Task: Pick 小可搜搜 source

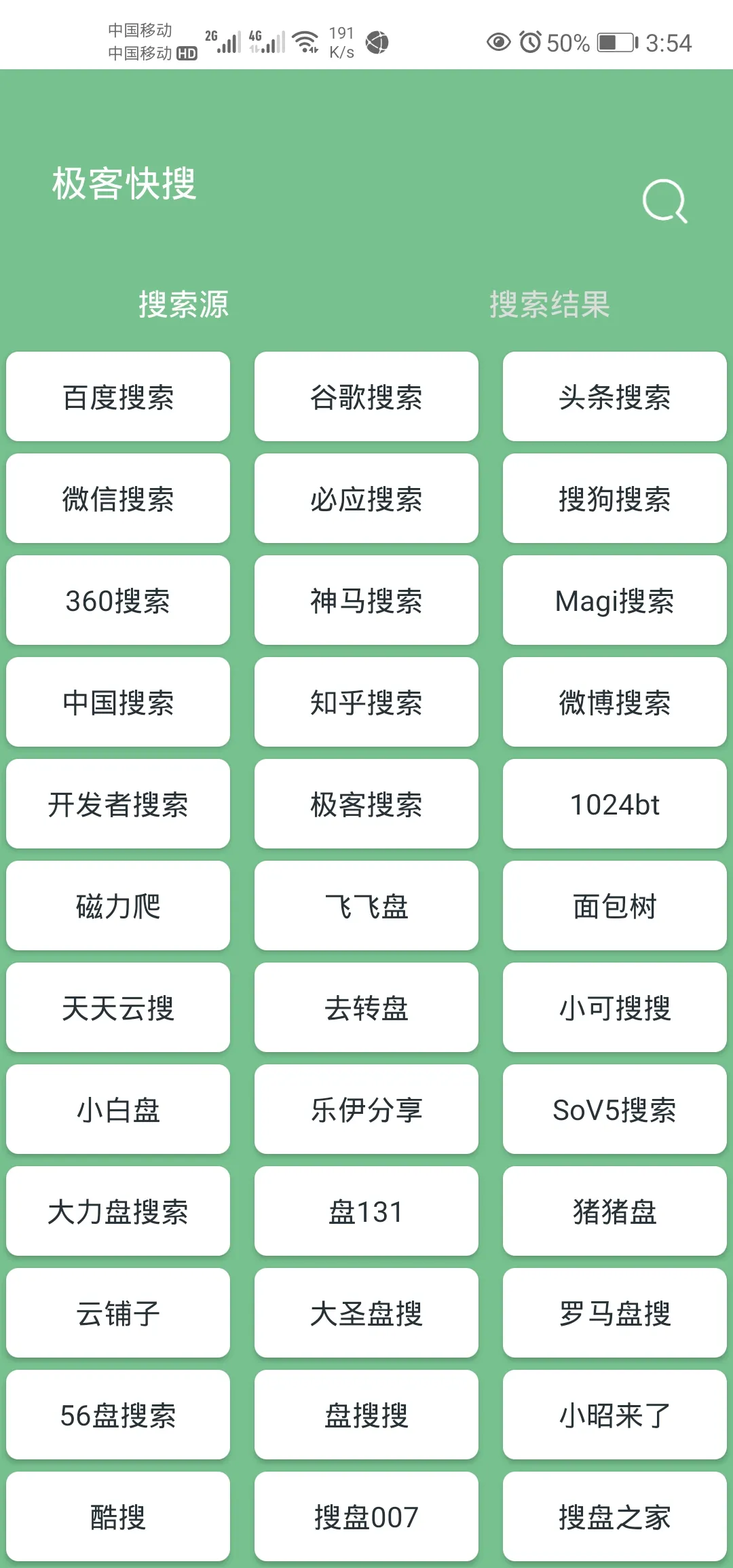Action: tap(615, 1007)
